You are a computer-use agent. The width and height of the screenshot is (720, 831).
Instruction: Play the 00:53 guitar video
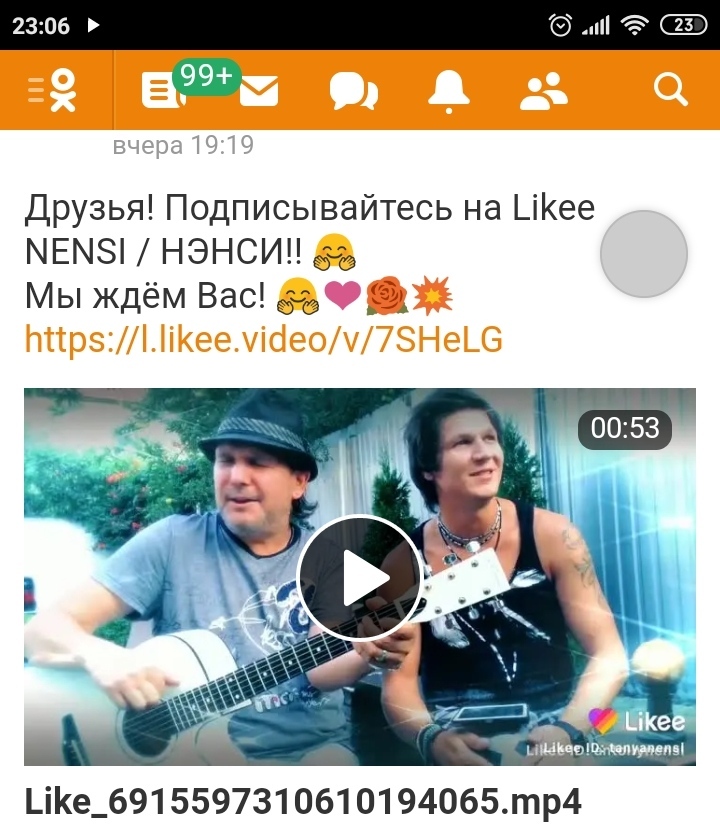point(360,577)
